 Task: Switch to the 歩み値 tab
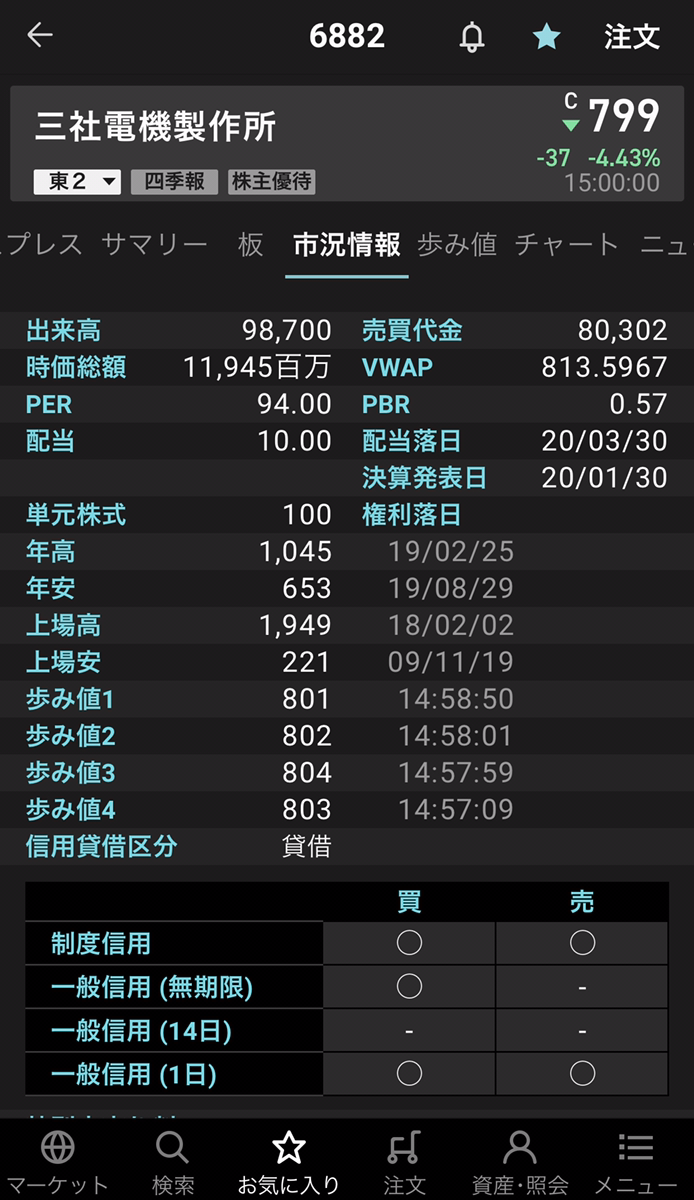(457, 245)
